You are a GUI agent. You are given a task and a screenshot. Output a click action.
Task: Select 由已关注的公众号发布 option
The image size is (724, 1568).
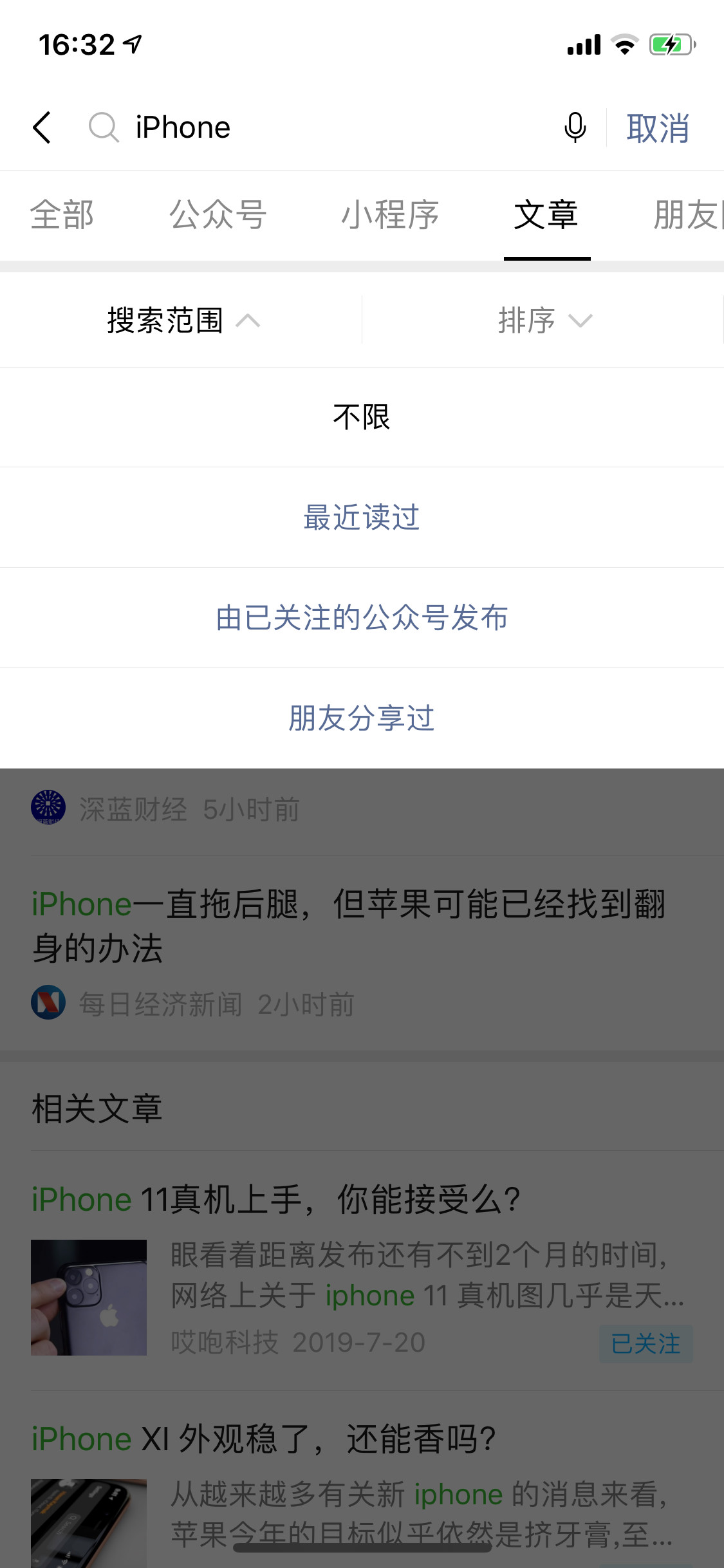tap(362, 618)
